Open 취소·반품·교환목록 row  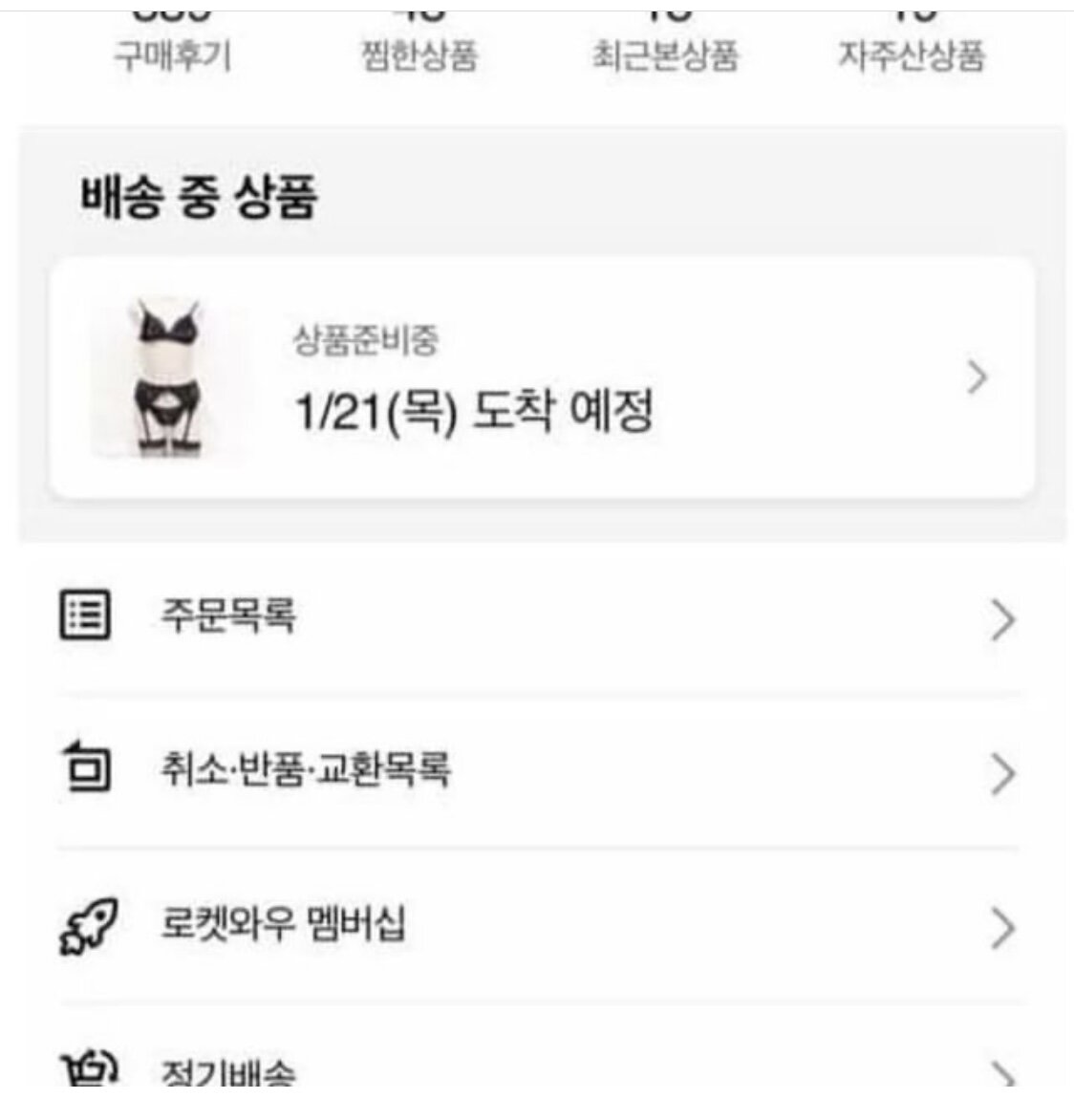535,770
